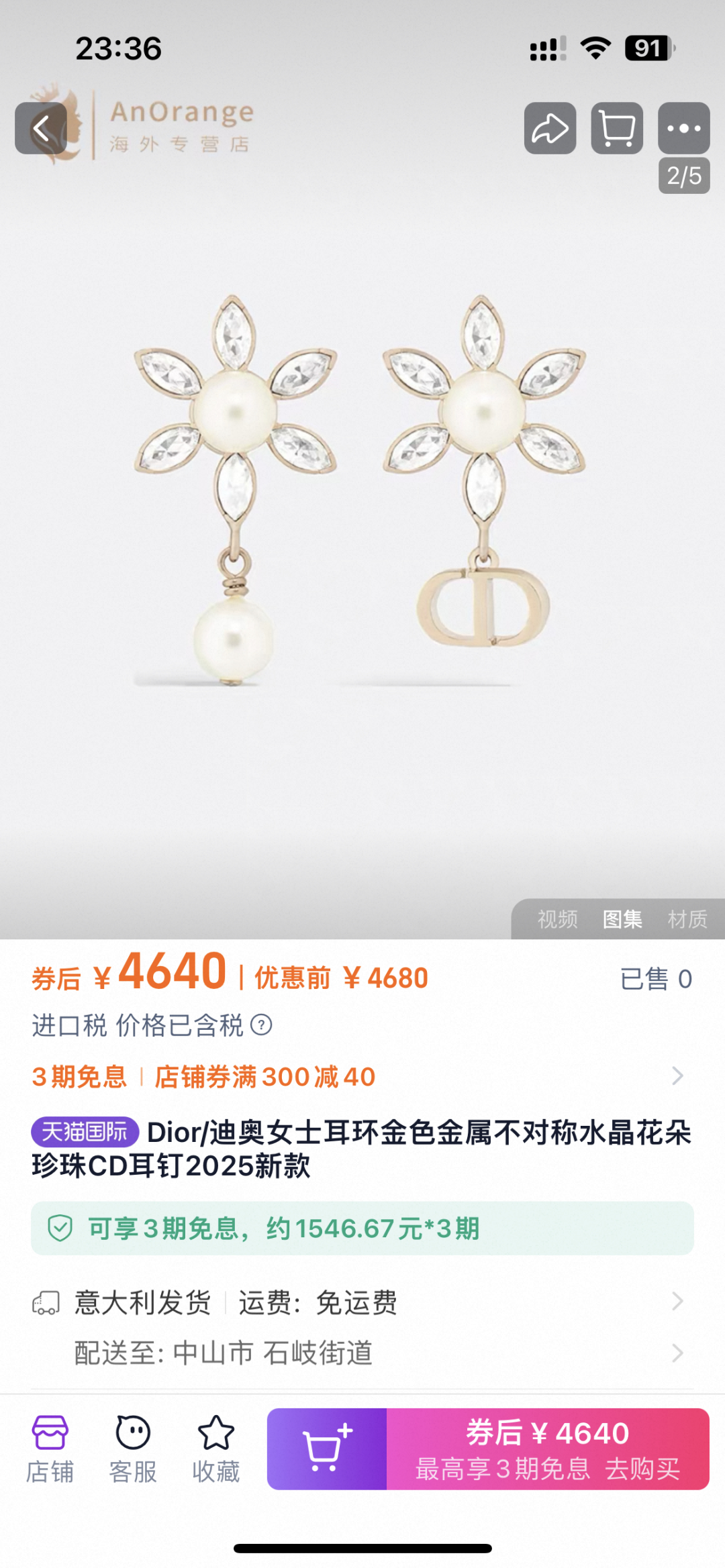Open import tax info question mark

coord(261,1025)
